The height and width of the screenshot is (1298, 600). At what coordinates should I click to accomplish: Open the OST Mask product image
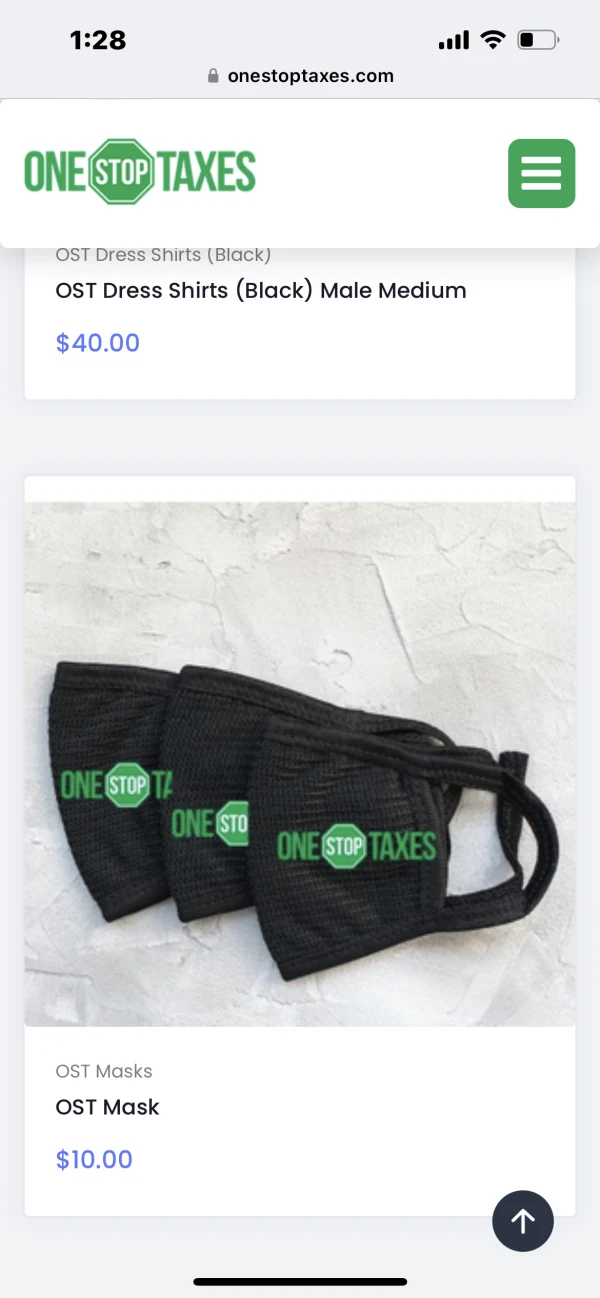[x=300, y=763]
